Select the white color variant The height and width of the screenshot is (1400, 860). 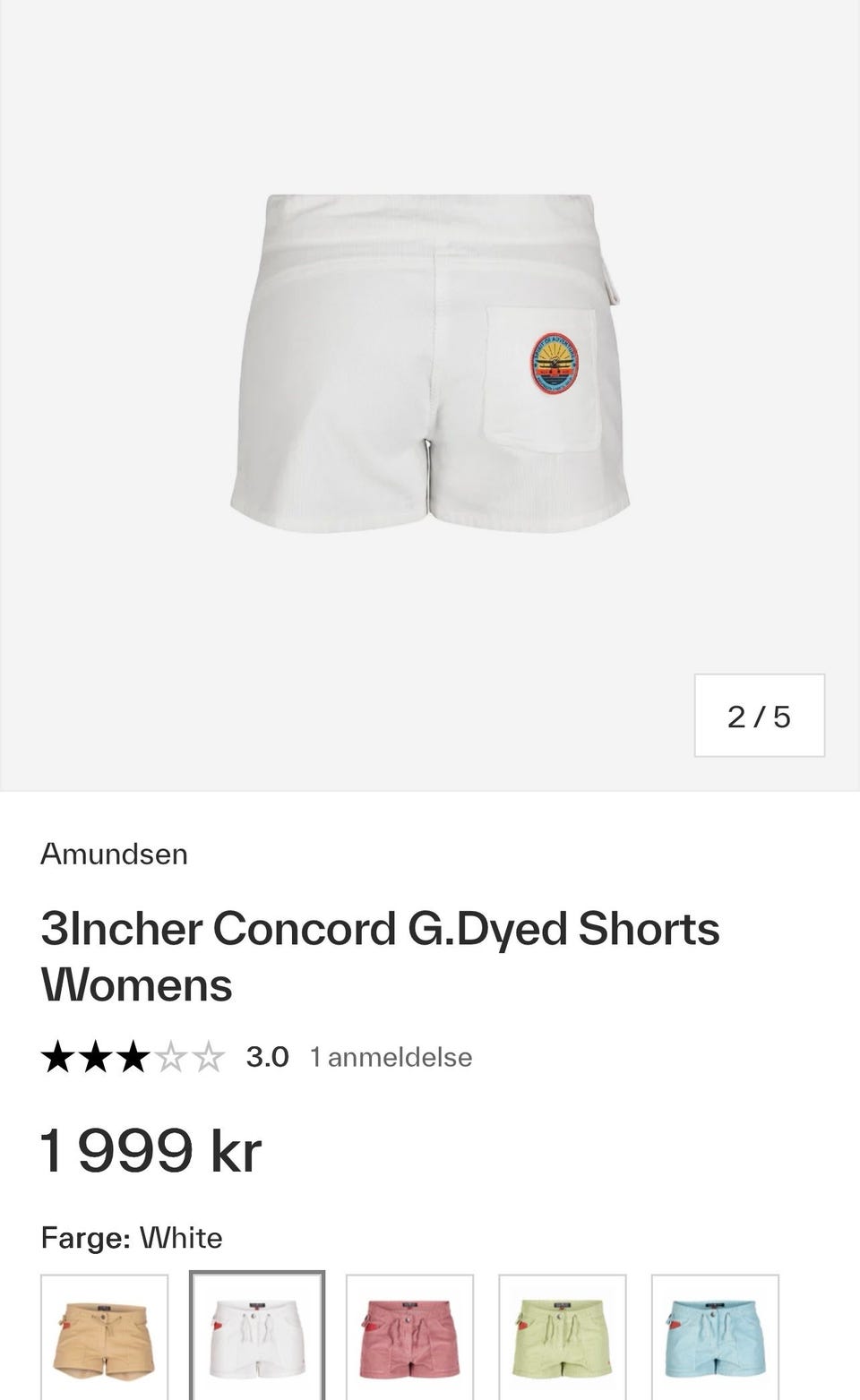[257, 1336]
